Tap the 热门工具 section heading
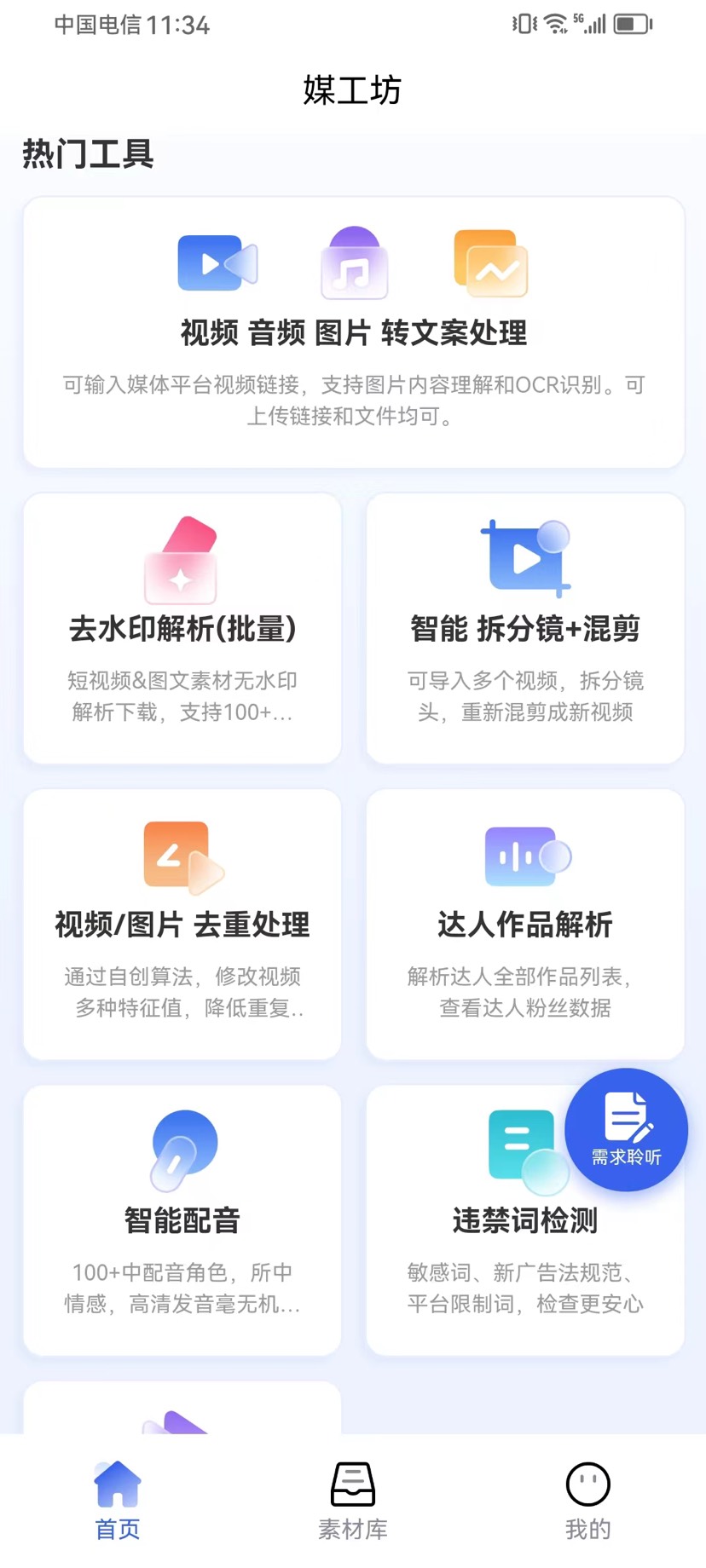706x1568 pixels. [88, 154]
